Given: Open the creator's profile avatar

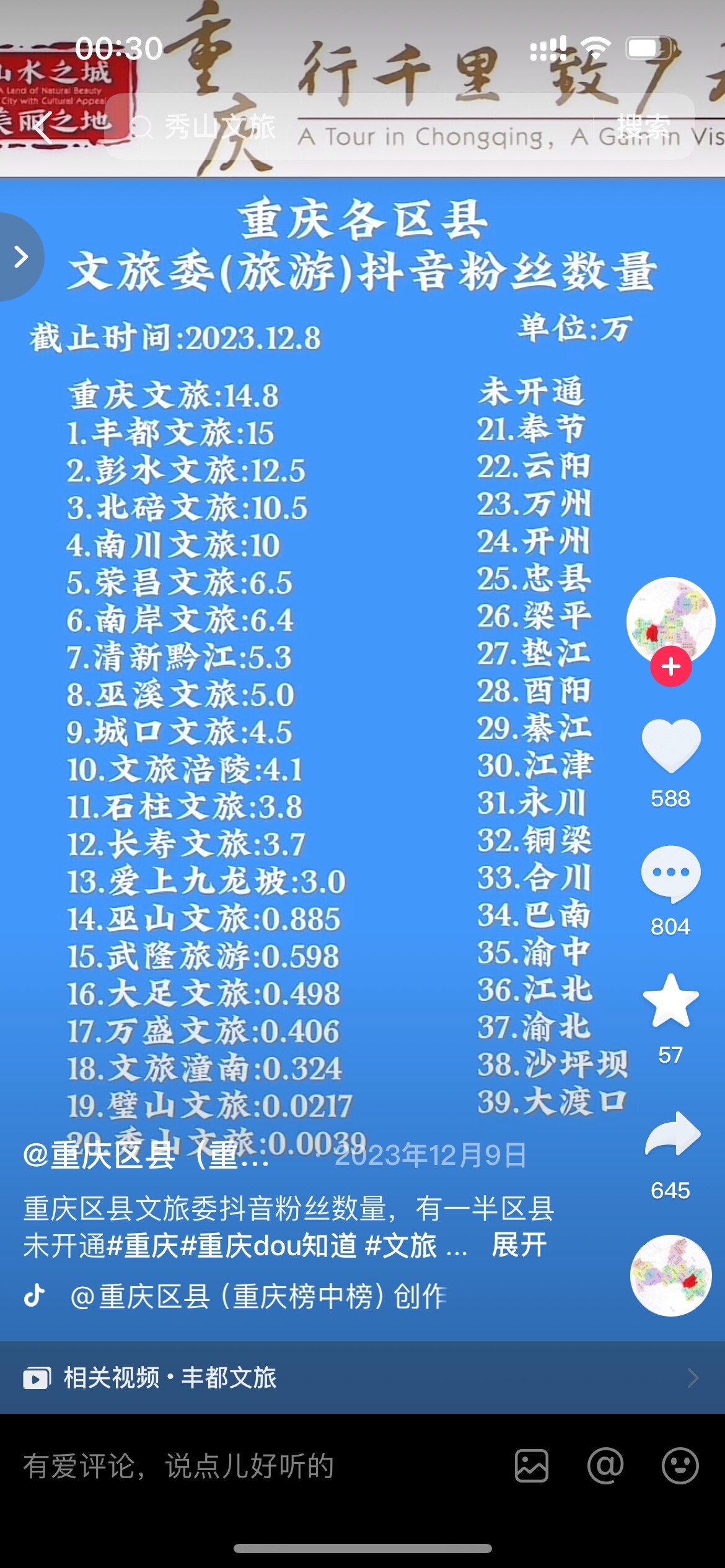Looking at the screenshot, I should click(670, 621).
